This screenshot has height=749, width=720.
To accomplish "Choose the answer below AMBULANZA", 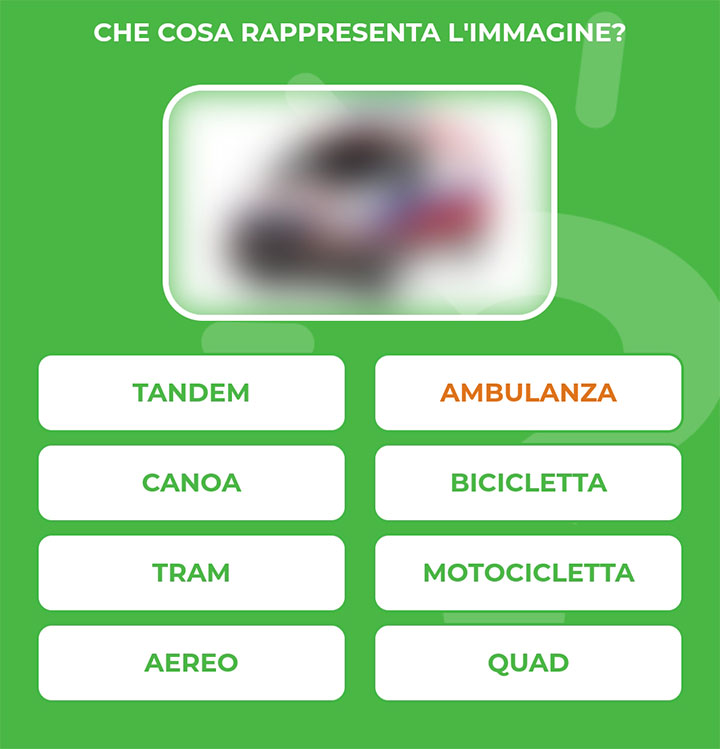I will click(x=528, y=482).
